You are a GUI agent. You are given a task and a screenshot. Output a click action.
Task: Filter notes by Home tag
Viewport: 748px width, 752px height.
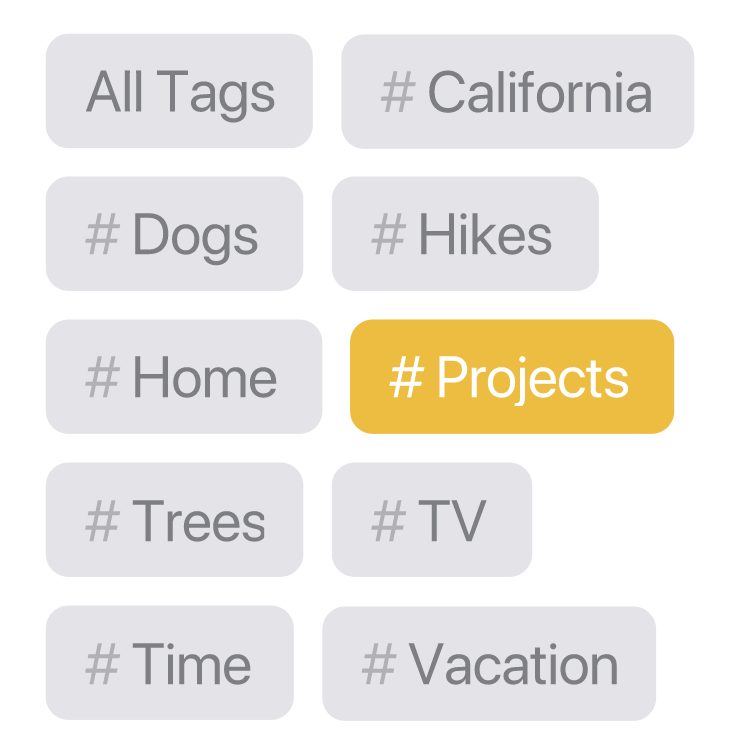(x=184, y=378)
